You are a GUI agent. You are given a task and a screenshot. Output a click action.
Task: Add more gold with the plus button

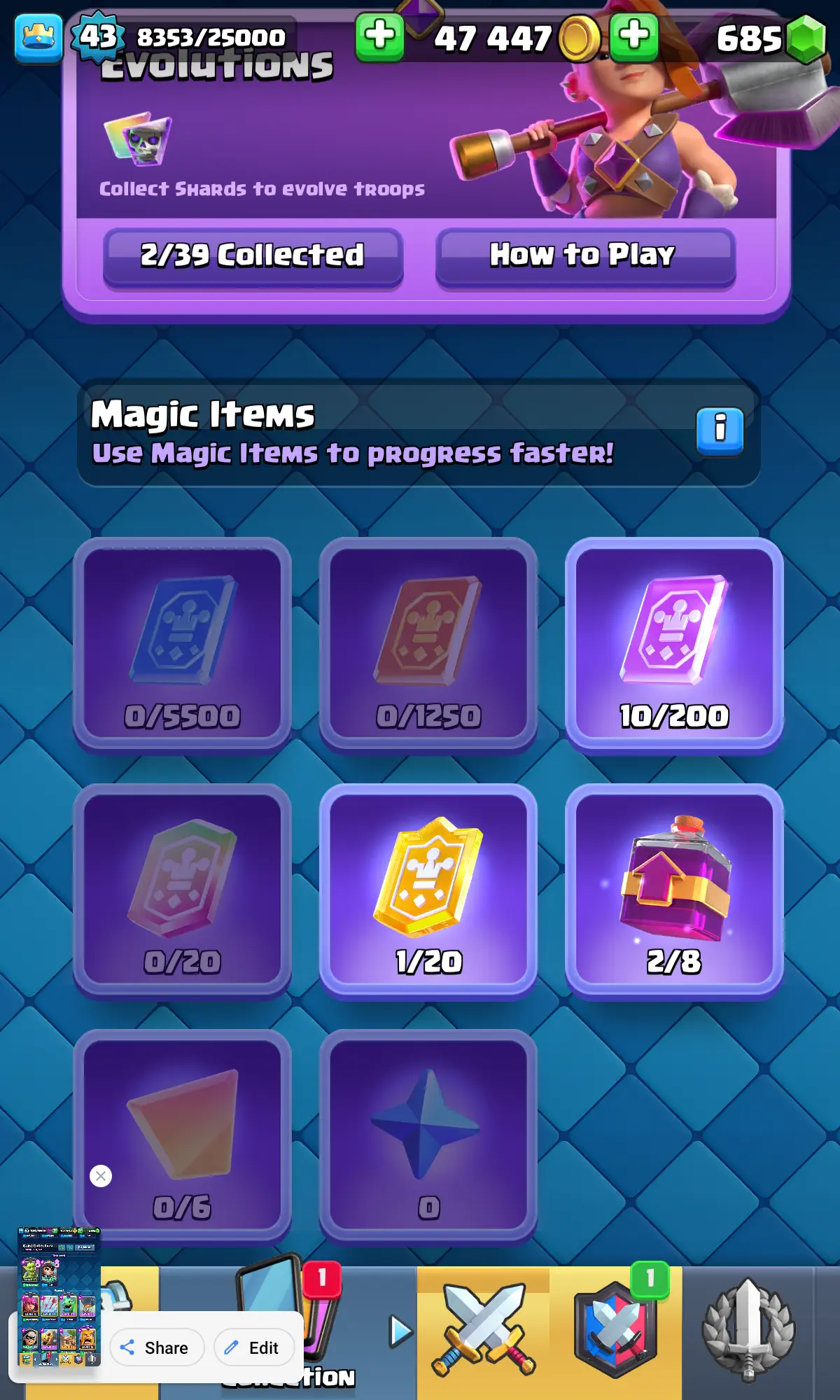tap(379, 36)
